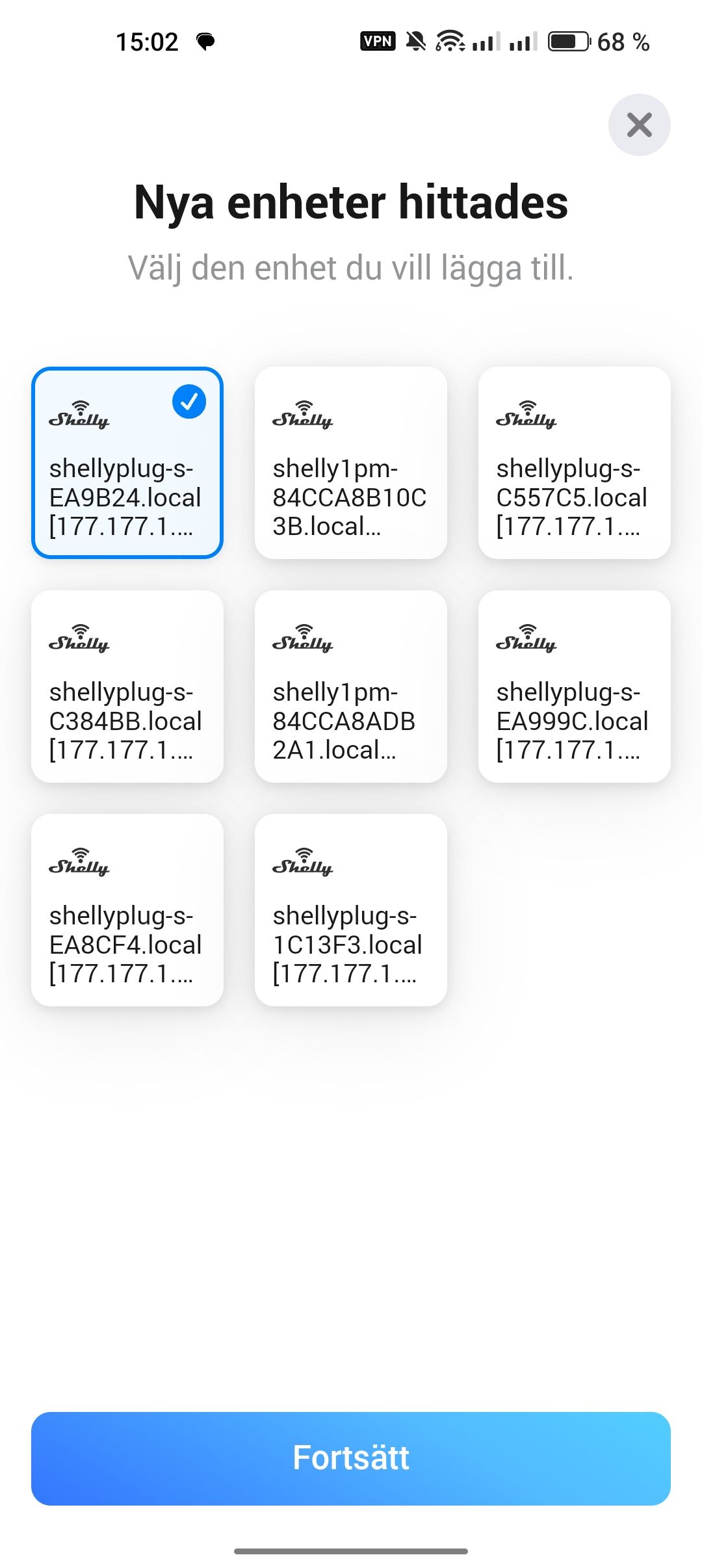Tap the Fortsätt button to continue
The image size is (702, 1568).
pos(351,1458)
